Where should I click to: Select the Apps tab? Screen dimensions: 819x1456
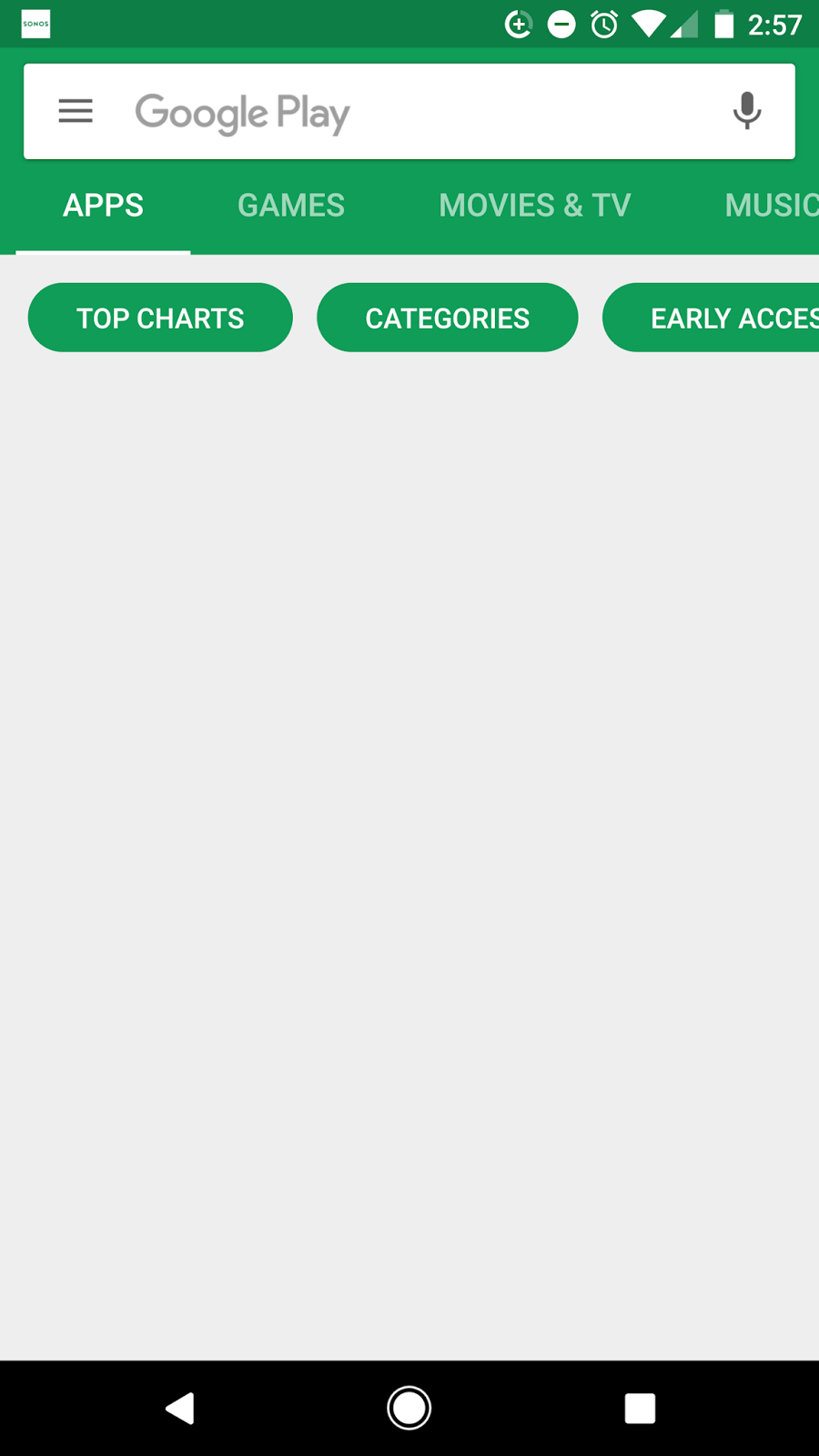coord(103,206)
